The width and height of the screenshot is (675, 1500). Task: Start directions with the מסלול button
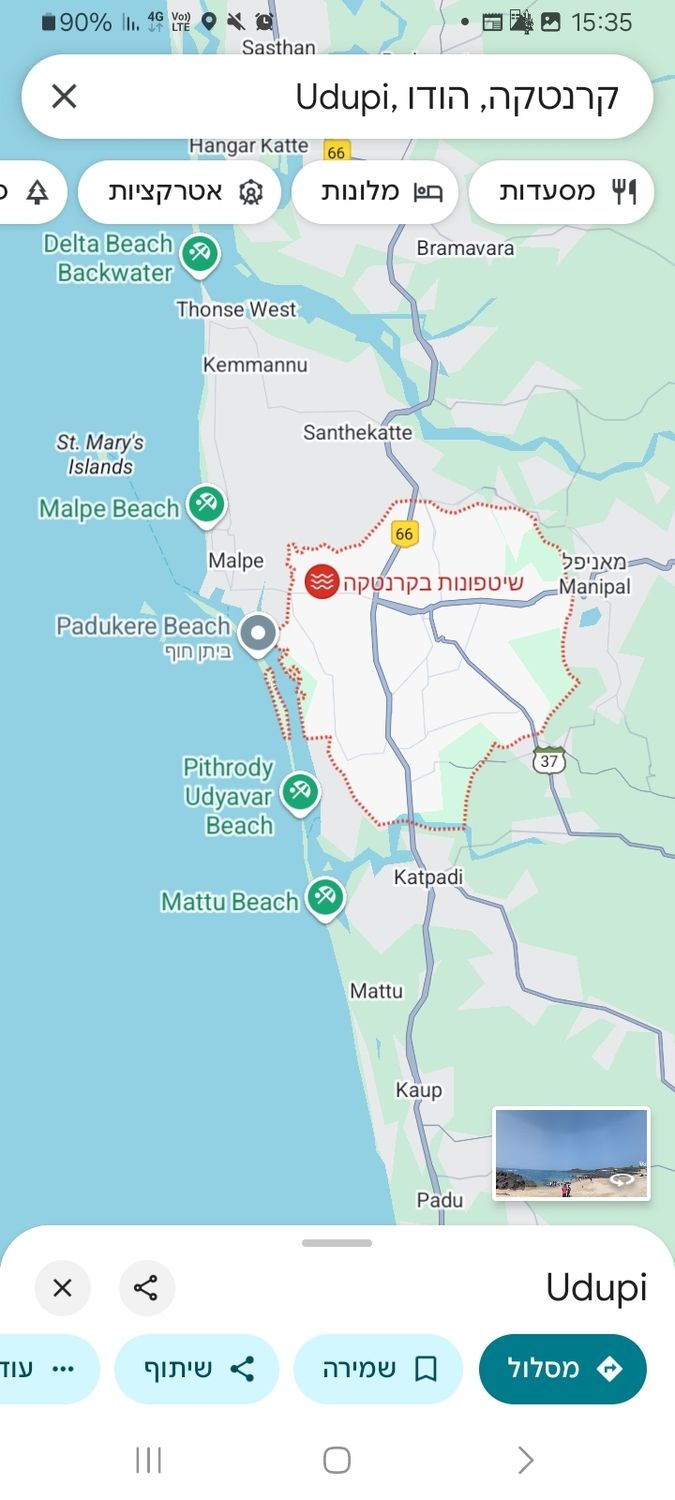(562, 1369)
